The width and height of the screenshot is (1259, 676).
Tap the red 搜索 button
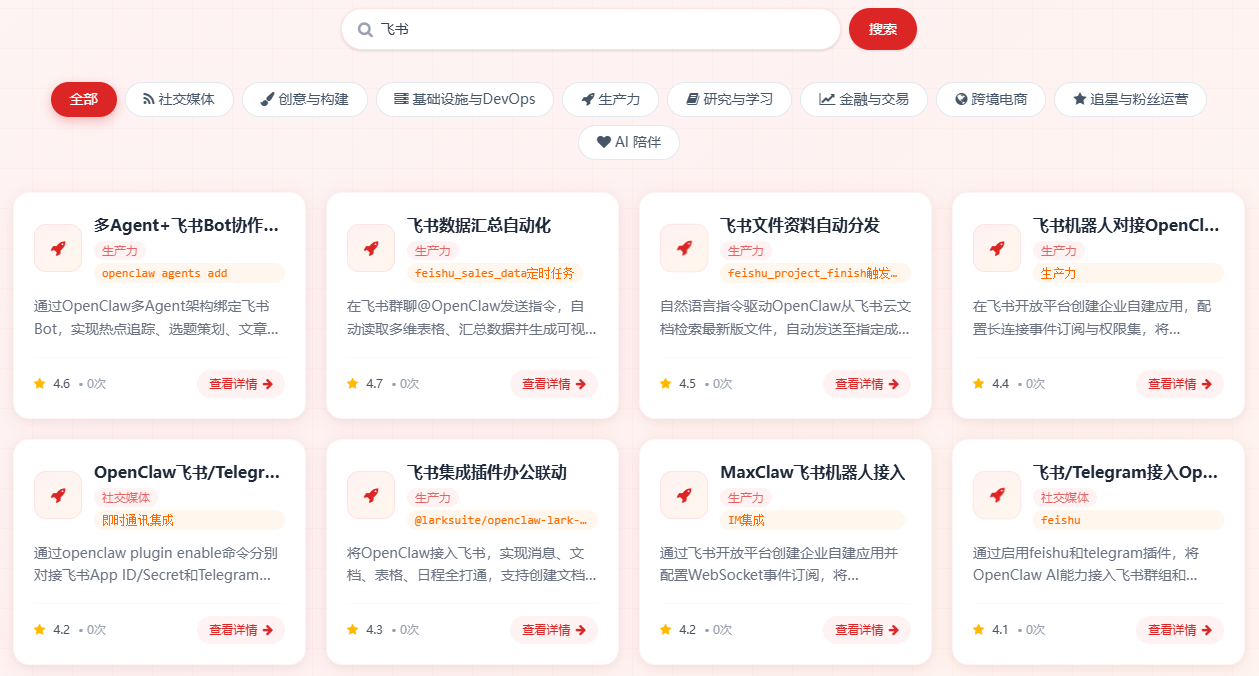[x=882, y=29]
